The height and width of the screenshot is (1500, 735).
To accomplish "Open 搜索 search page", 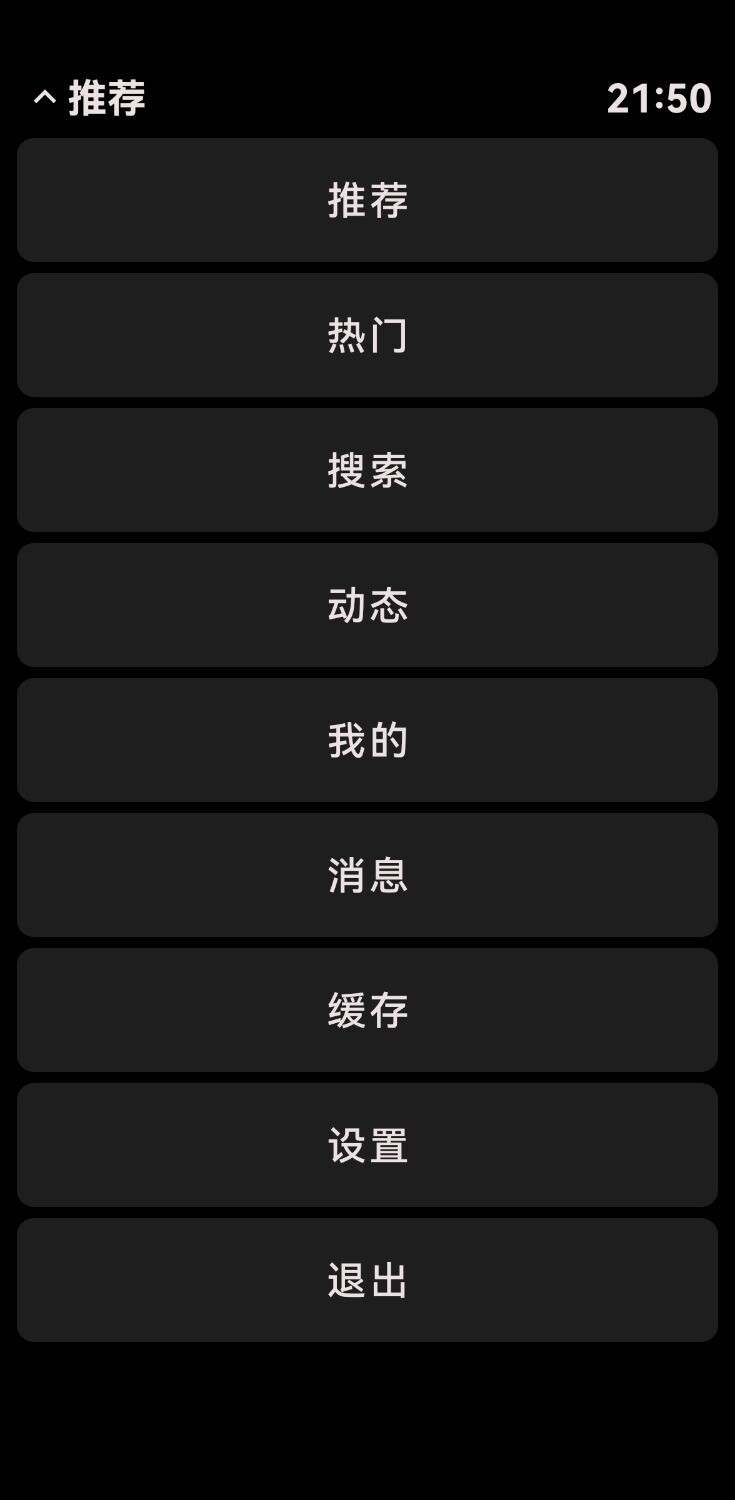I will [x=367, y=470].
